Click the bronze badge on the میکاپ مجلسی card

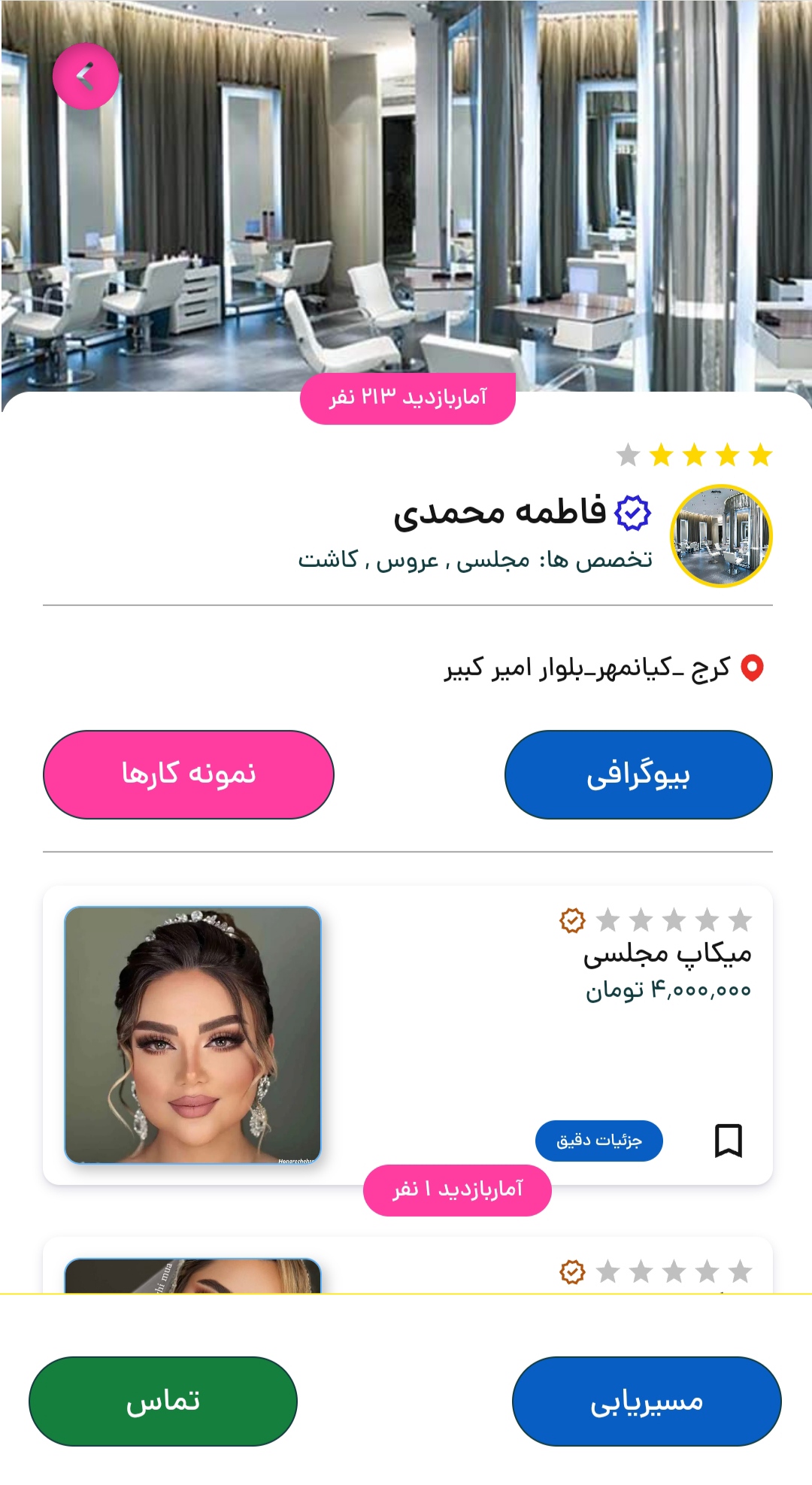click(572, 918)
